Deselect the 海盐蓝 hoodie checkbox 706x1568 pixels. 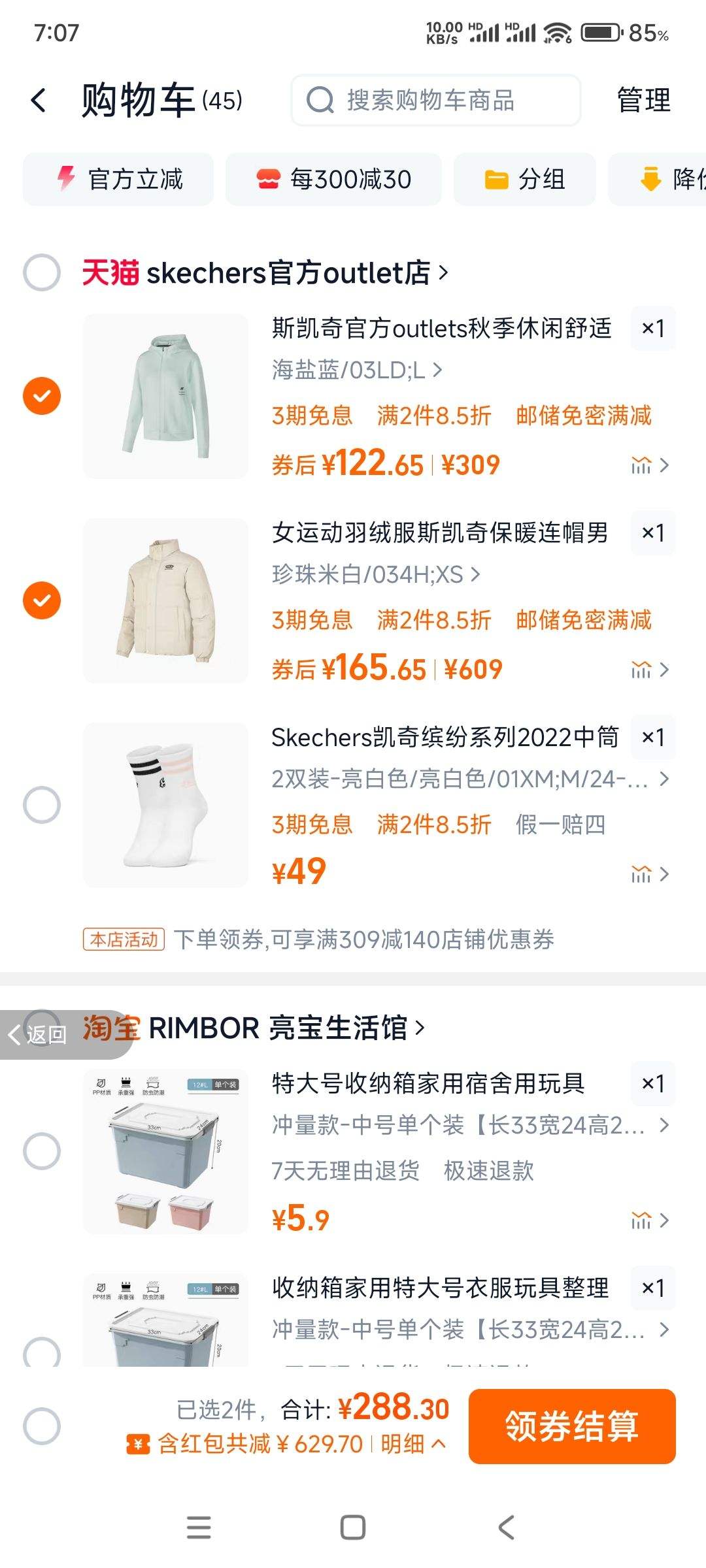point(42,395)
